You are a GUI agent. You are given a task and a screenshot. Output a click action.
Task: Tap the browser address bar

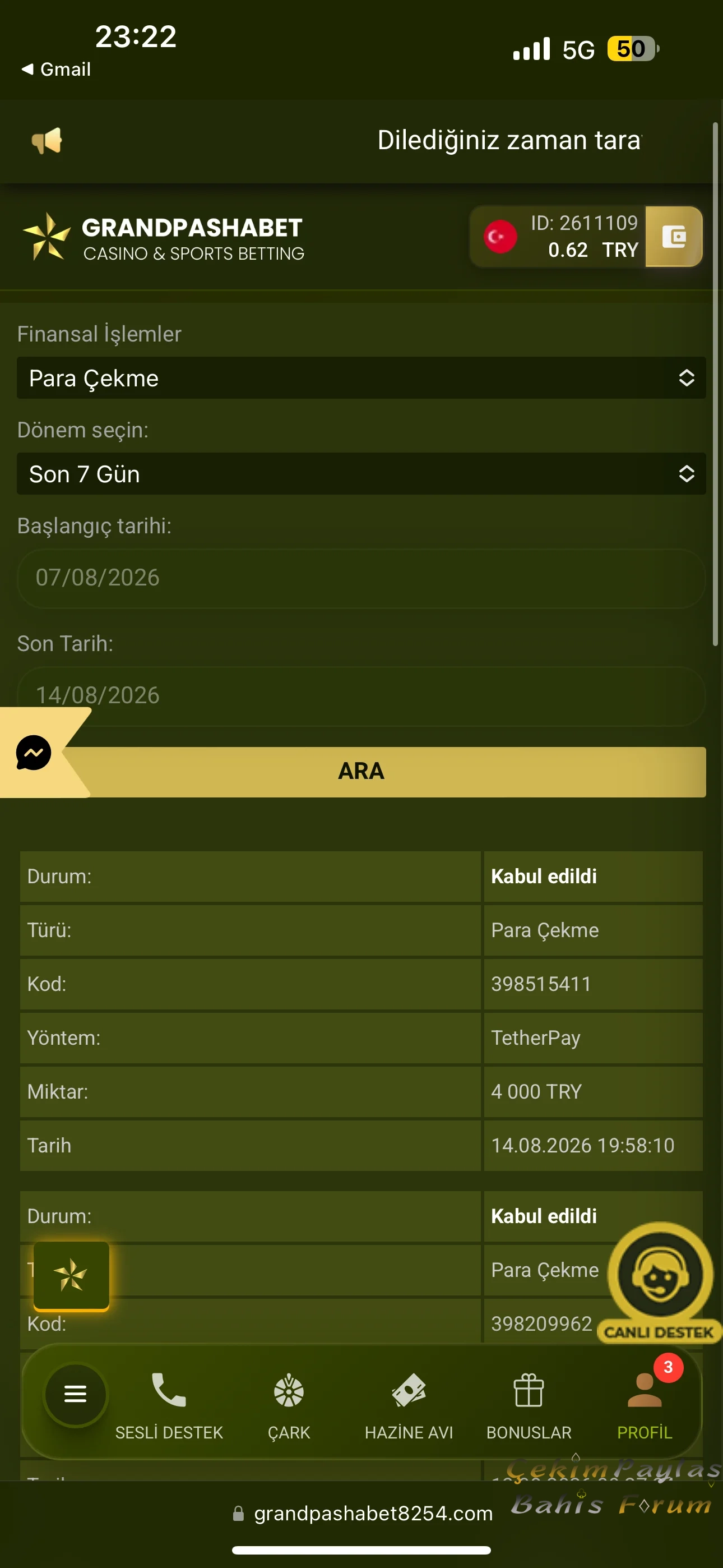[363, 1513]
